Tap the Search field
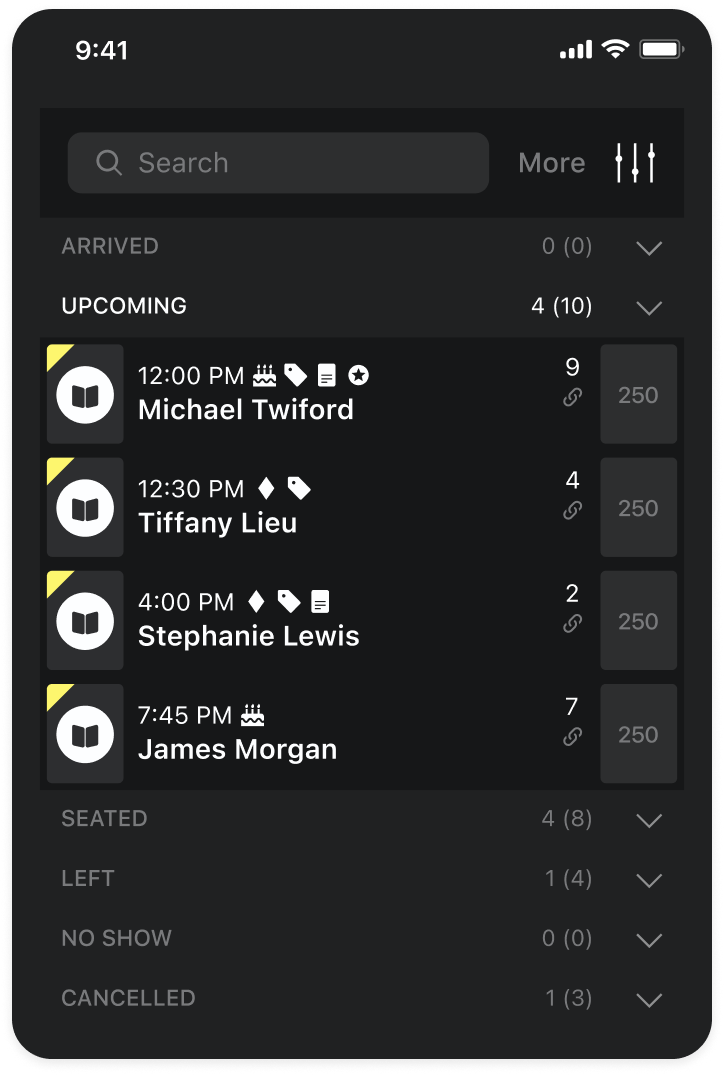724x1075 pixels. point(278,163)
